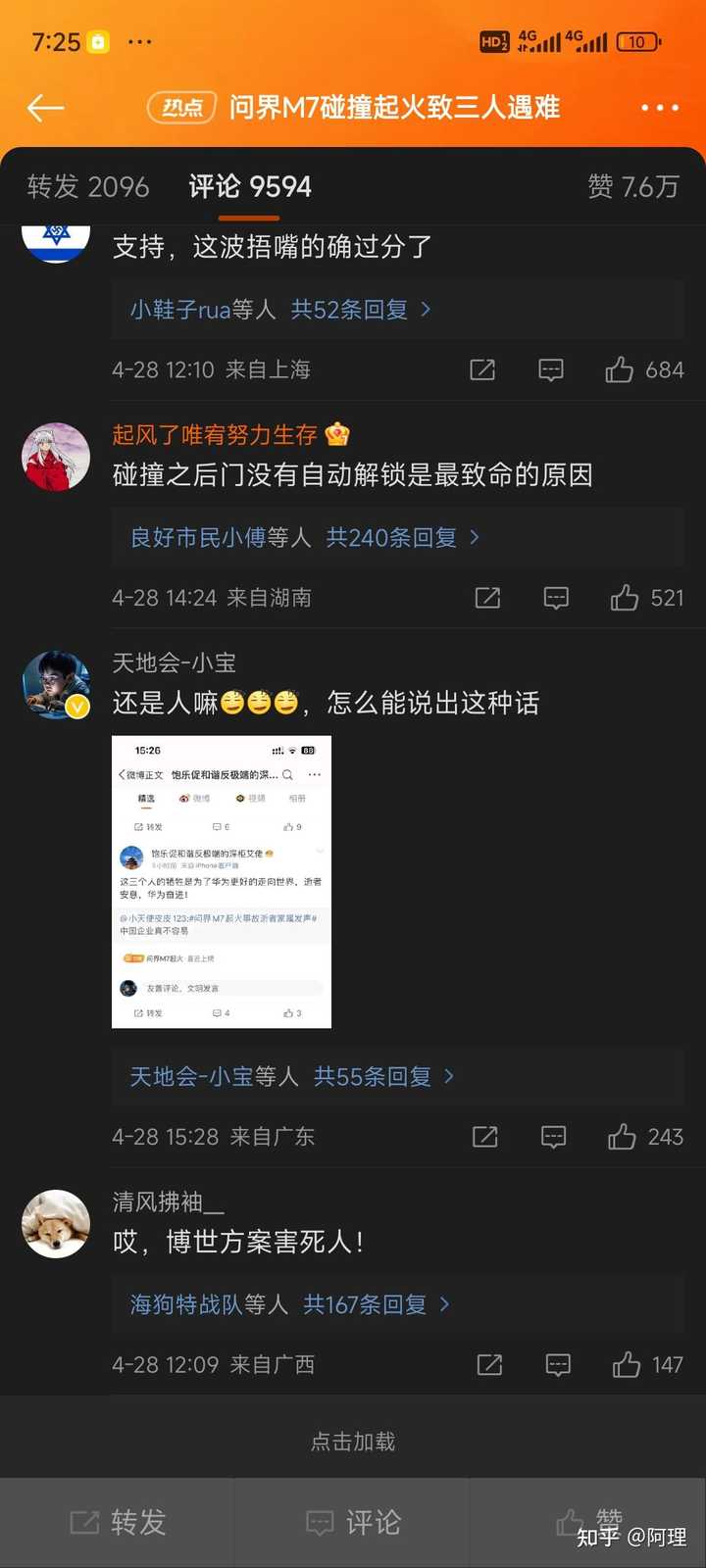The width and height of the screenshot is (706, 1568).
Task: Open the hot topic 问界M7碰撞起火致三人遇难
Action: click(x=355, y=107)
